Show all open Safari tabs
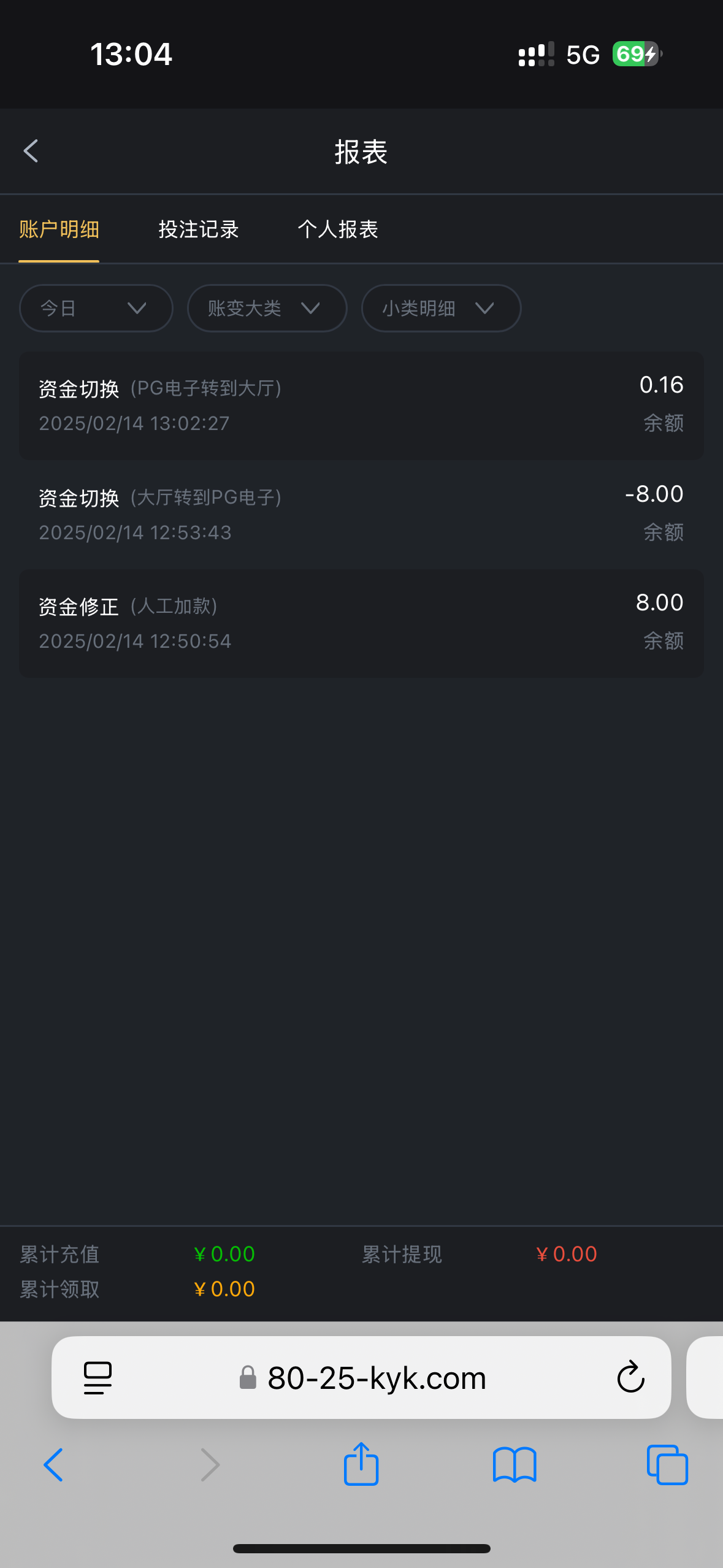Screen dimensions: 723x1568 tap(667, 1465)
